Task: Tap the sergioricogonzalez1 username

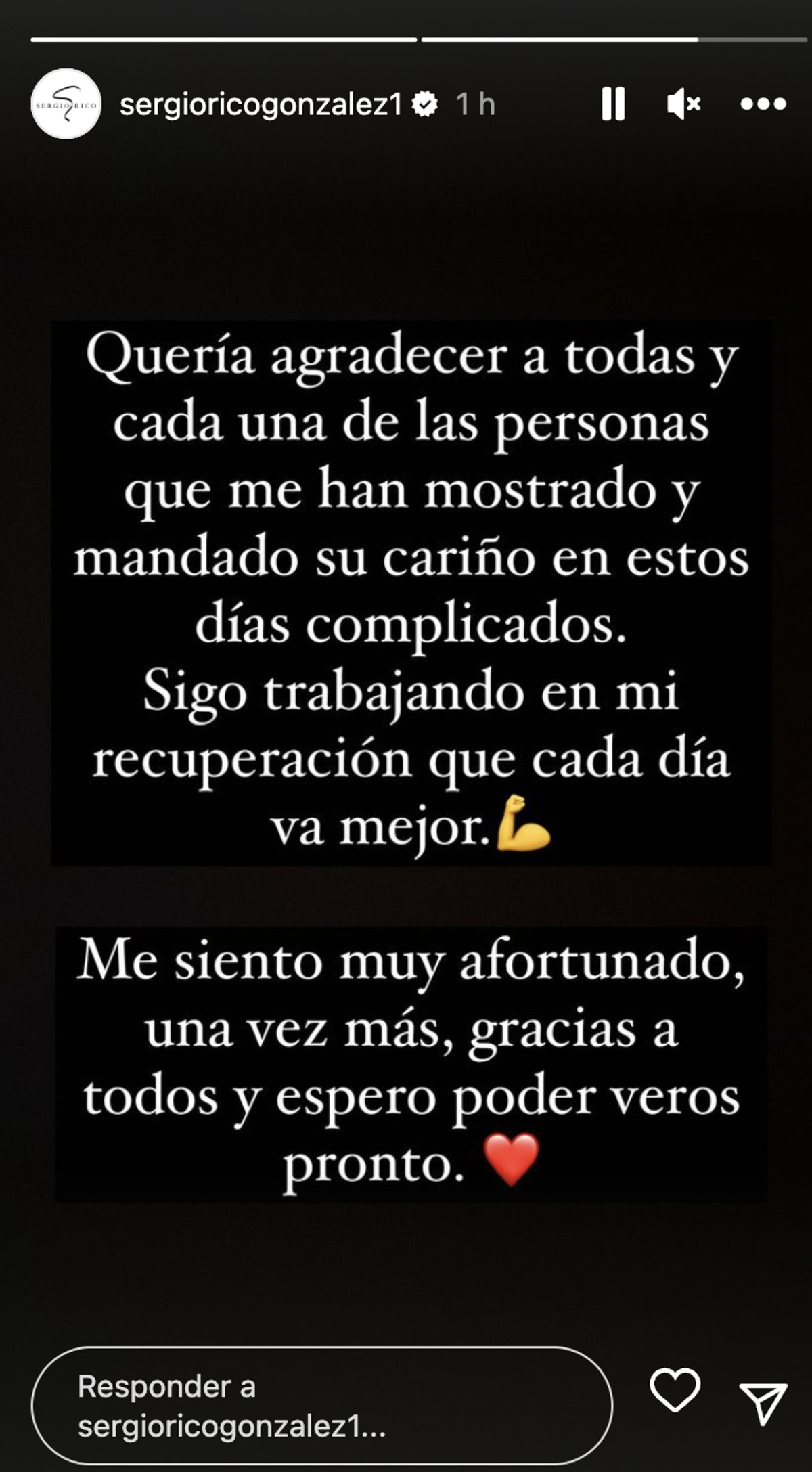Action: [261, 104]
